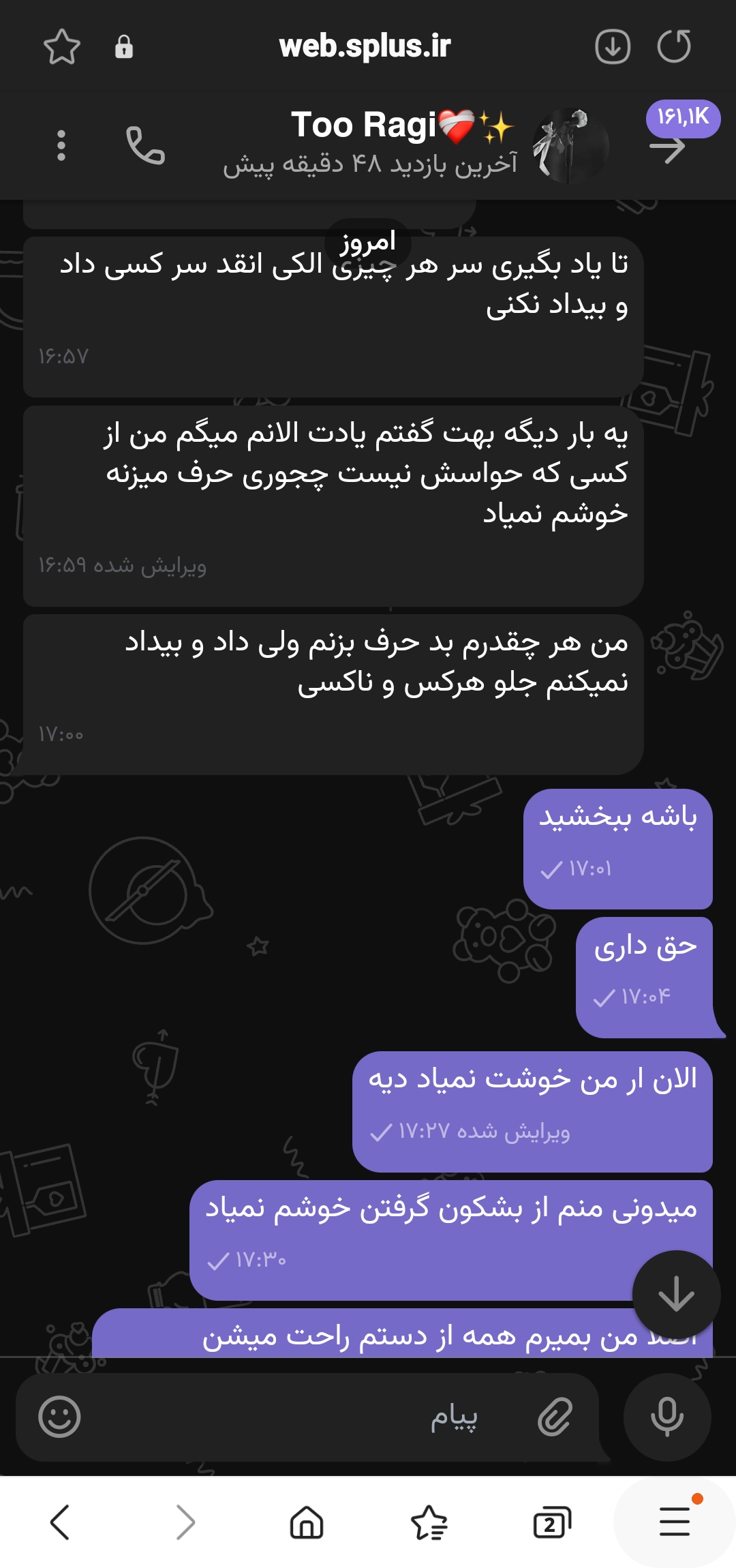Start a voice call with Too Ragi
736x1568 pixels.
click(x=145, y=146)
